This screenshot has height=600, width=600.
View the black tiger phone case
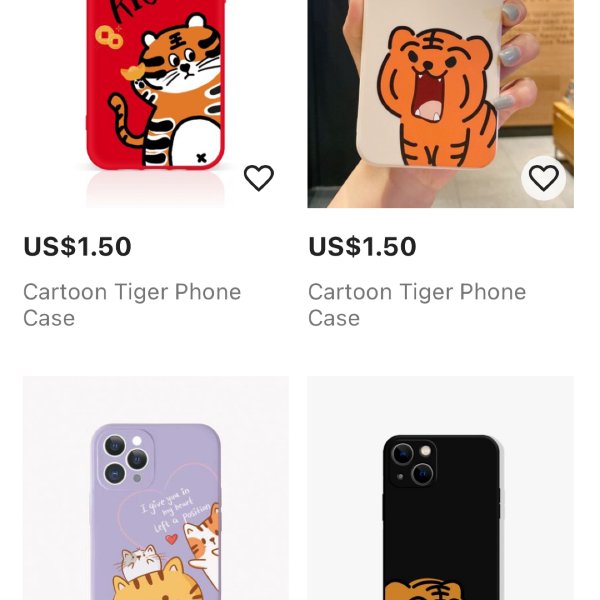(440, 490)
